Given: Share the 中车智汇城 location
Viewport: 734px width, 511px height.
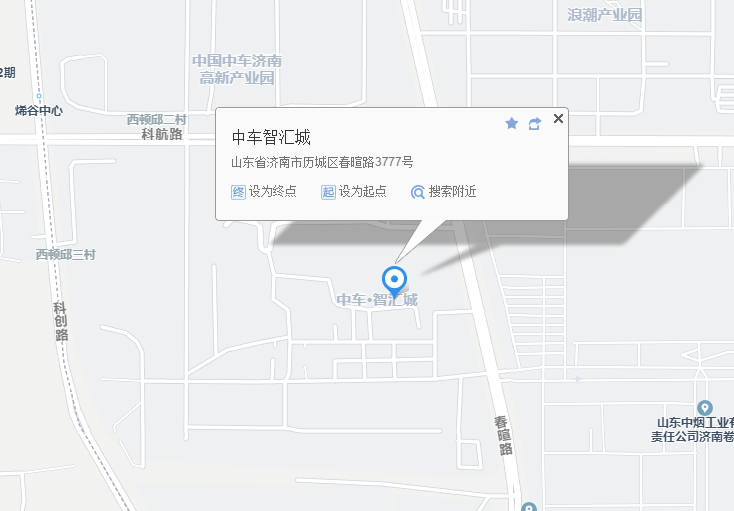Looking at the screenshot, I should click(535, 123).
